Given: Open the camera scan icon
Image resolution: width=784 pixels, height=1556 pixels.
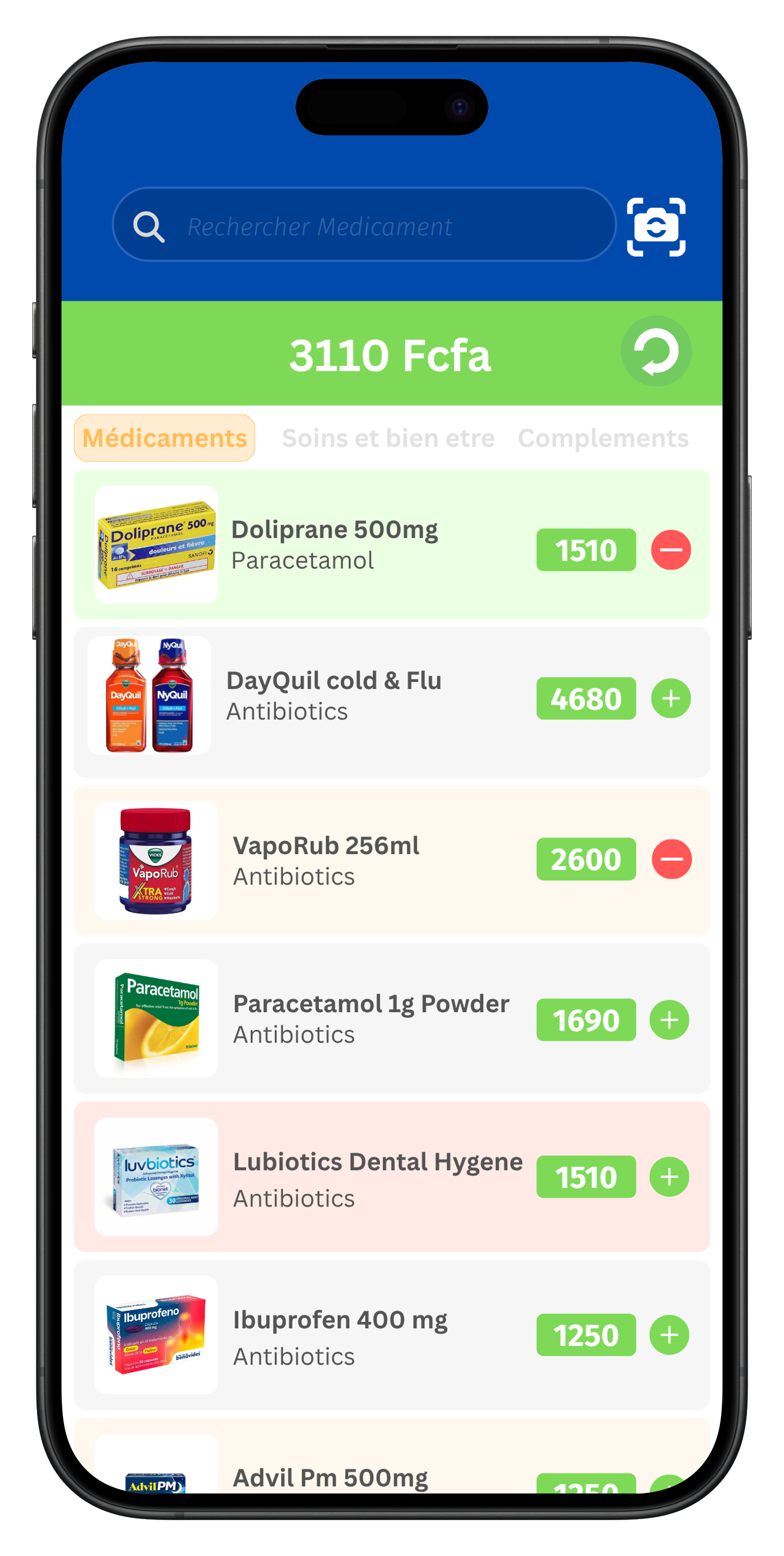Looking at the screenshot, I should point(656,227).
